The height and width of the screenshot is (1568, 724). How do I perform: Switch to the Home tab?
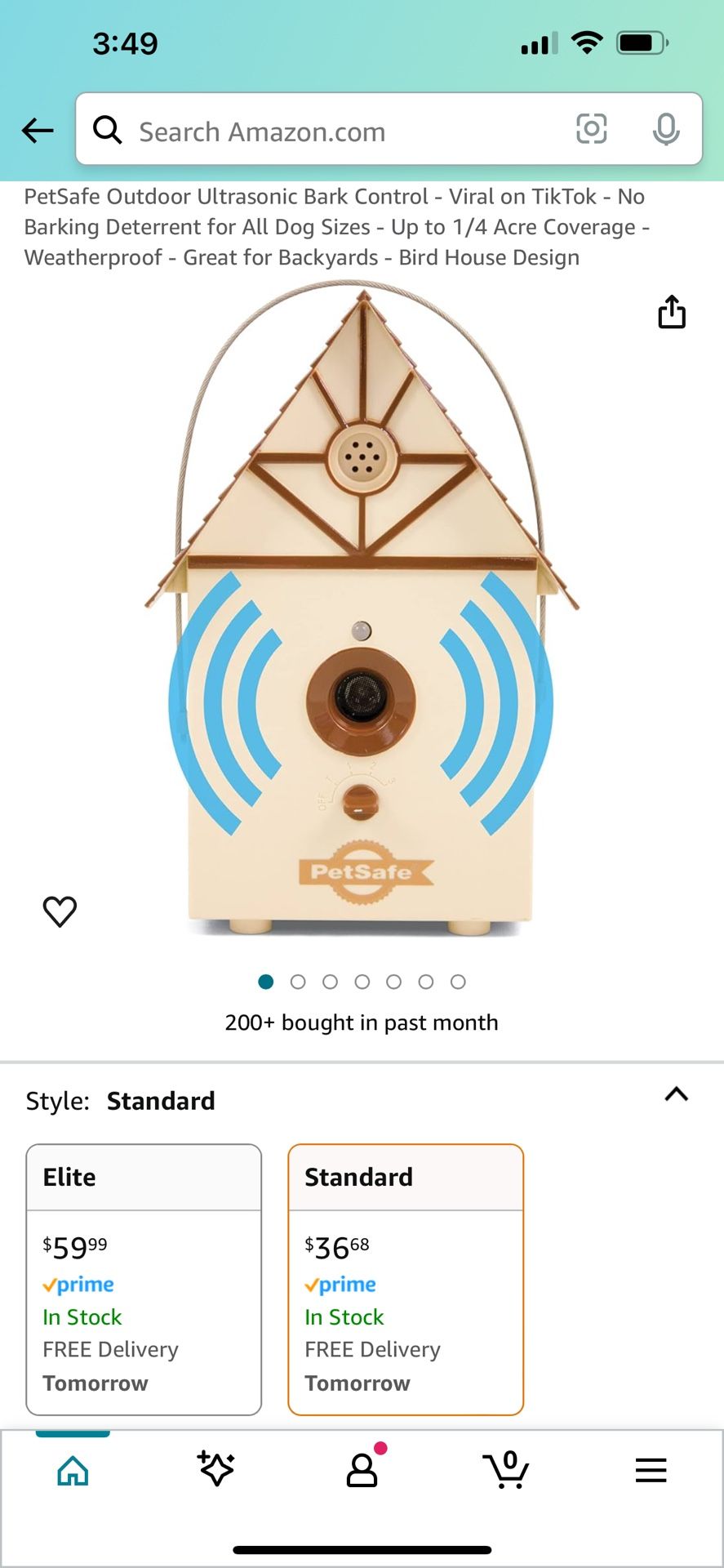pos(73,1471)
